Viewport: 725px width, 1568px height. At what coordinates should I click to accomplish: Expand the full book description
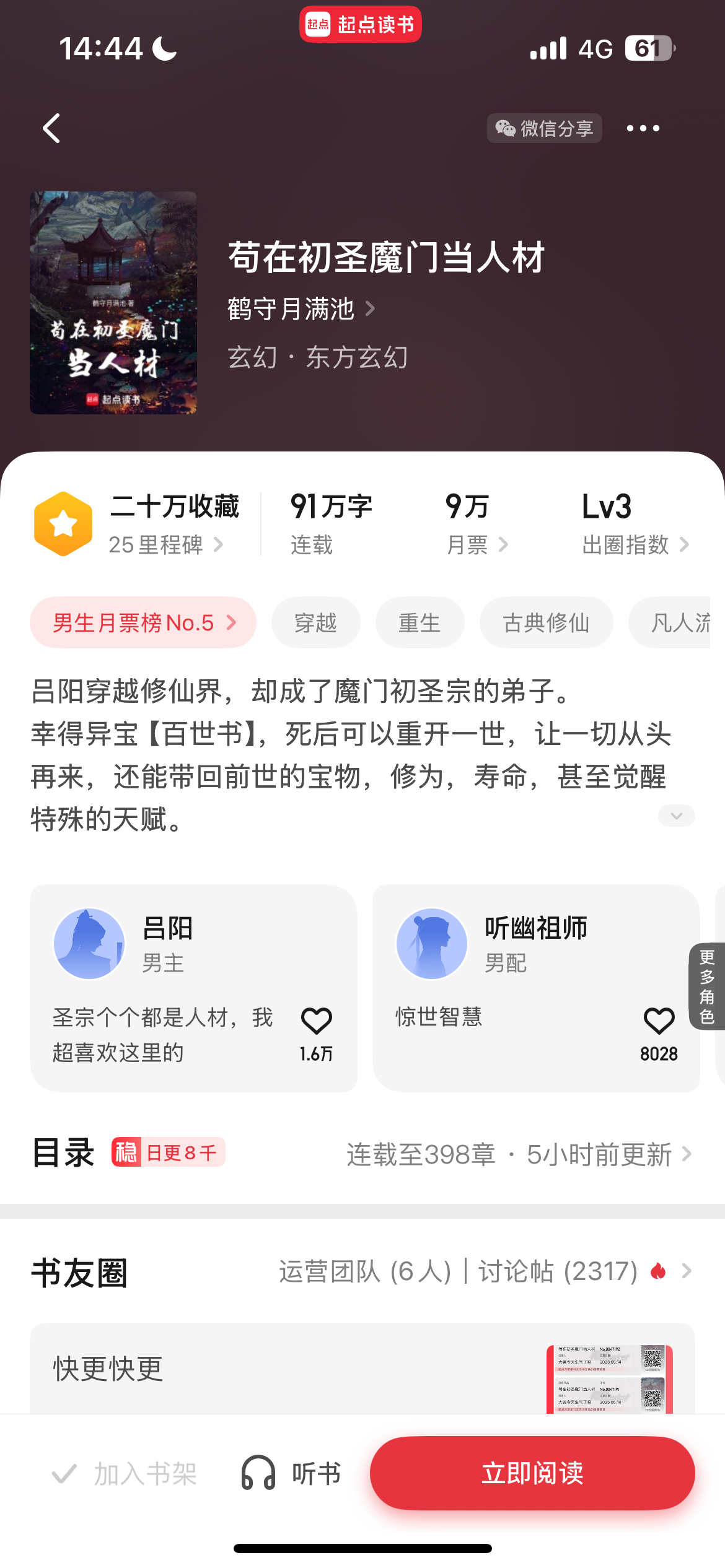(676, 816)
